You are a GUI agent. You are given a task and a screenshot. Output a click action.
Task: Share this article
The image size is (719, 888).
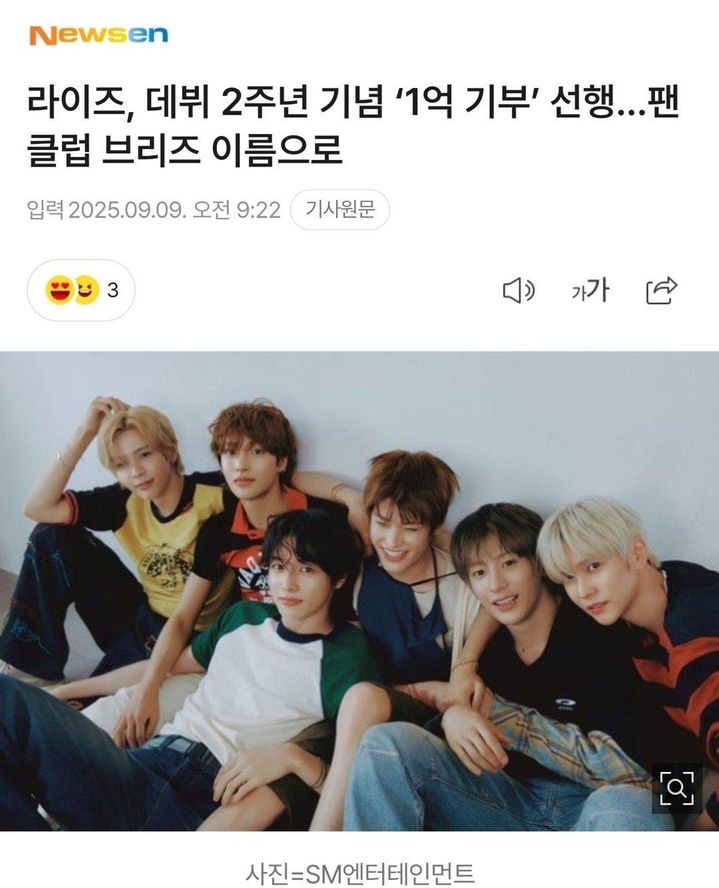pos(662,291)
